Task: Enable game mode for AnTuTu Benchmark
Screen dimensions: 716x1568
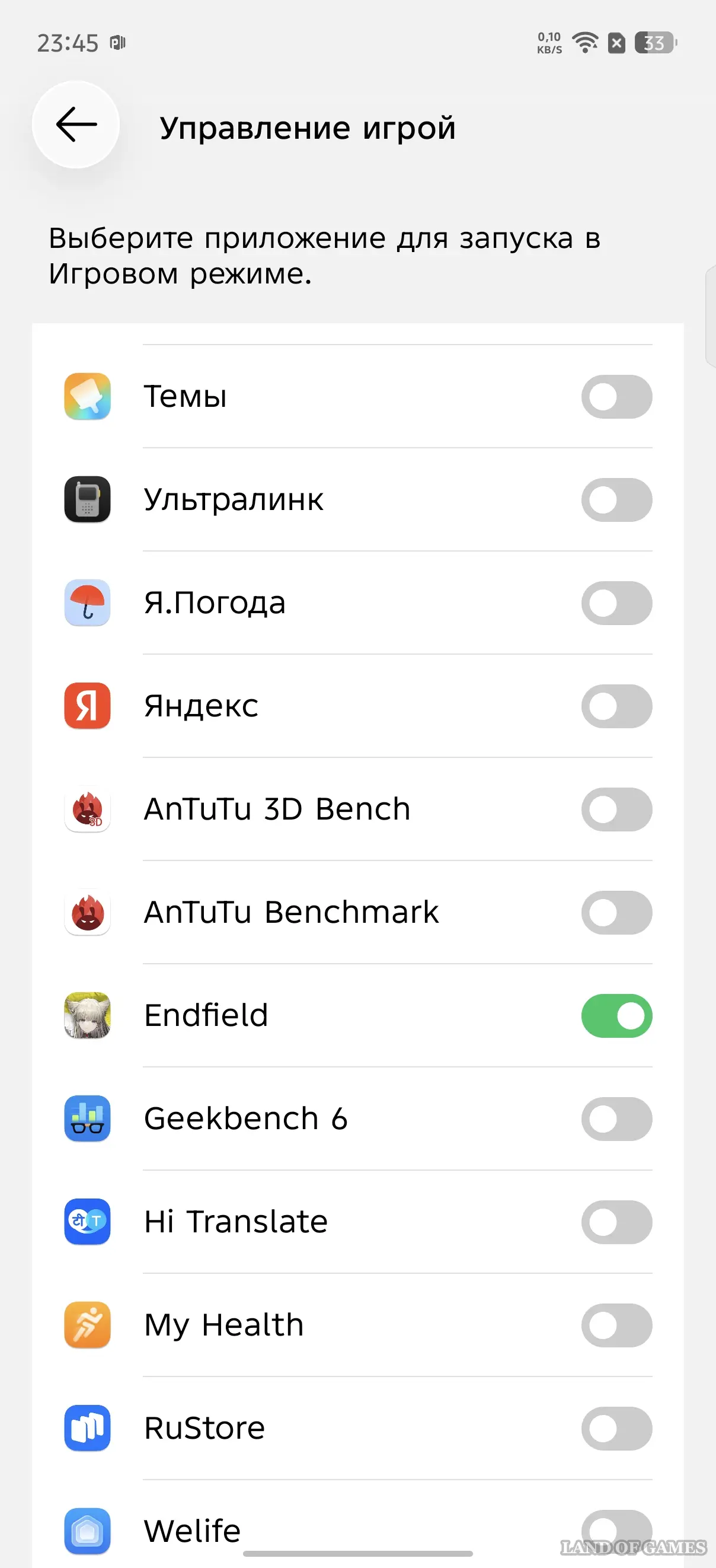Action: [x=616, y=913]
